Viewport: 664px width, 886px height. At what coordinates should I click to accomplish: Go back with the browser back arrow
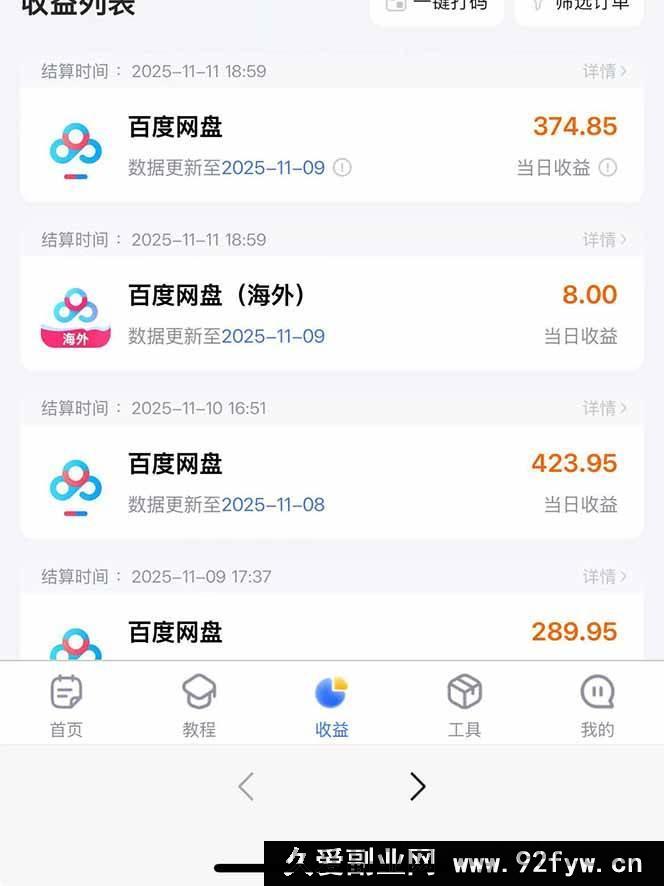(x=246, y=788)
